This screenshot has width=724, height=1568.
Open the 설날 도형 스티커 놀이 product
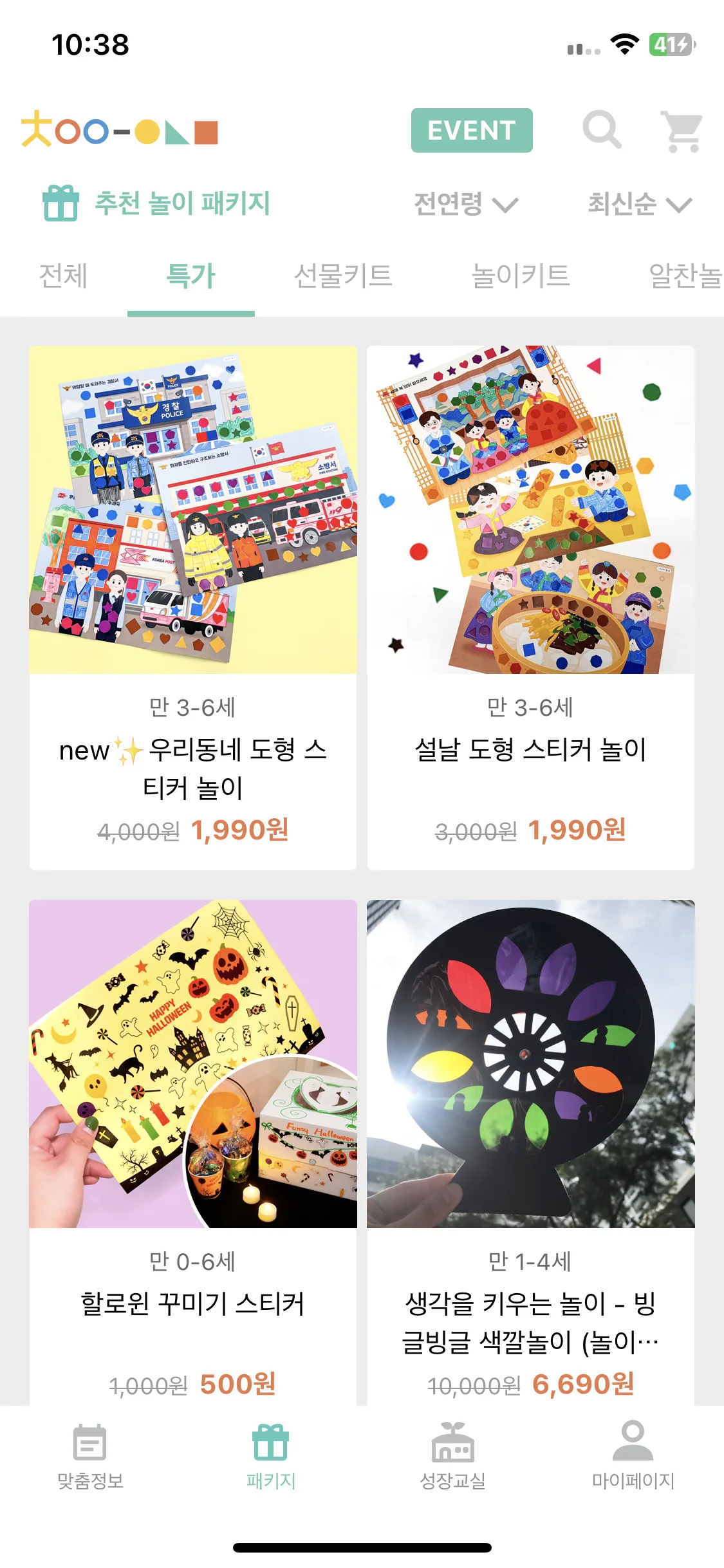530,607
